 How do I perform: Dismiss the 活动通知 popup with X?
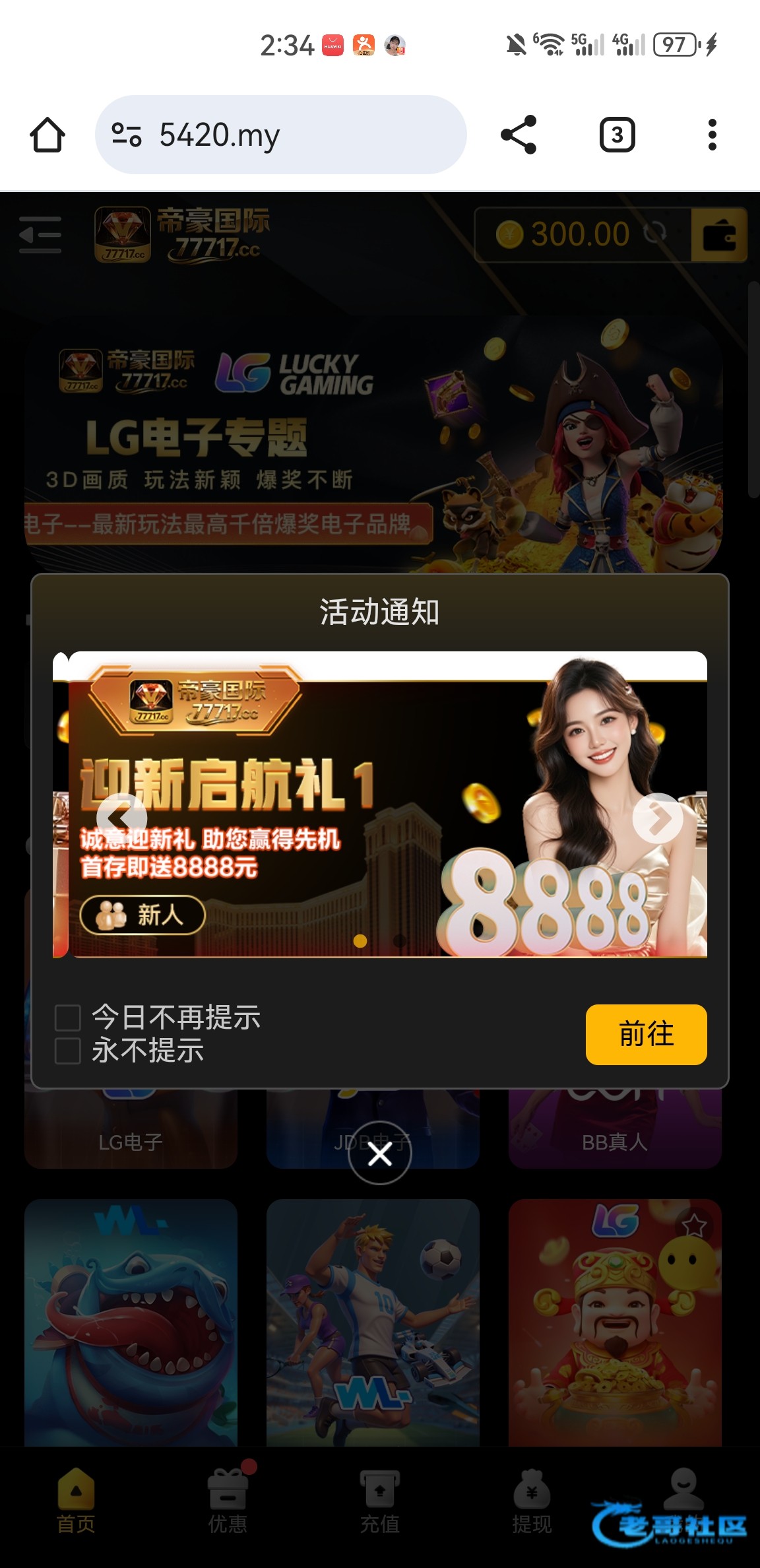[380, 1154]
